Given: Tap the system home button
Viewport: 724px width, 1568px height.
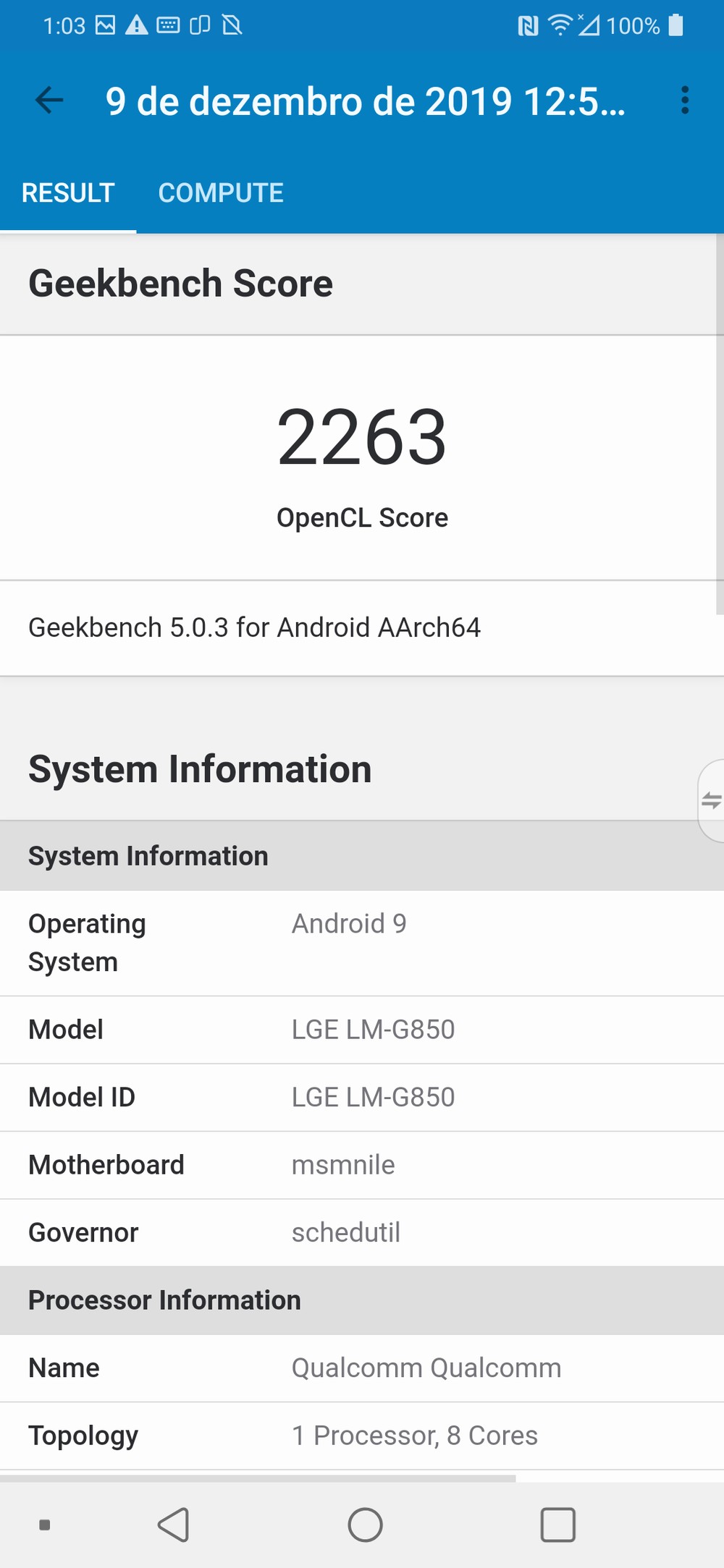Looking at the screenshot, I should [365, 1525].
